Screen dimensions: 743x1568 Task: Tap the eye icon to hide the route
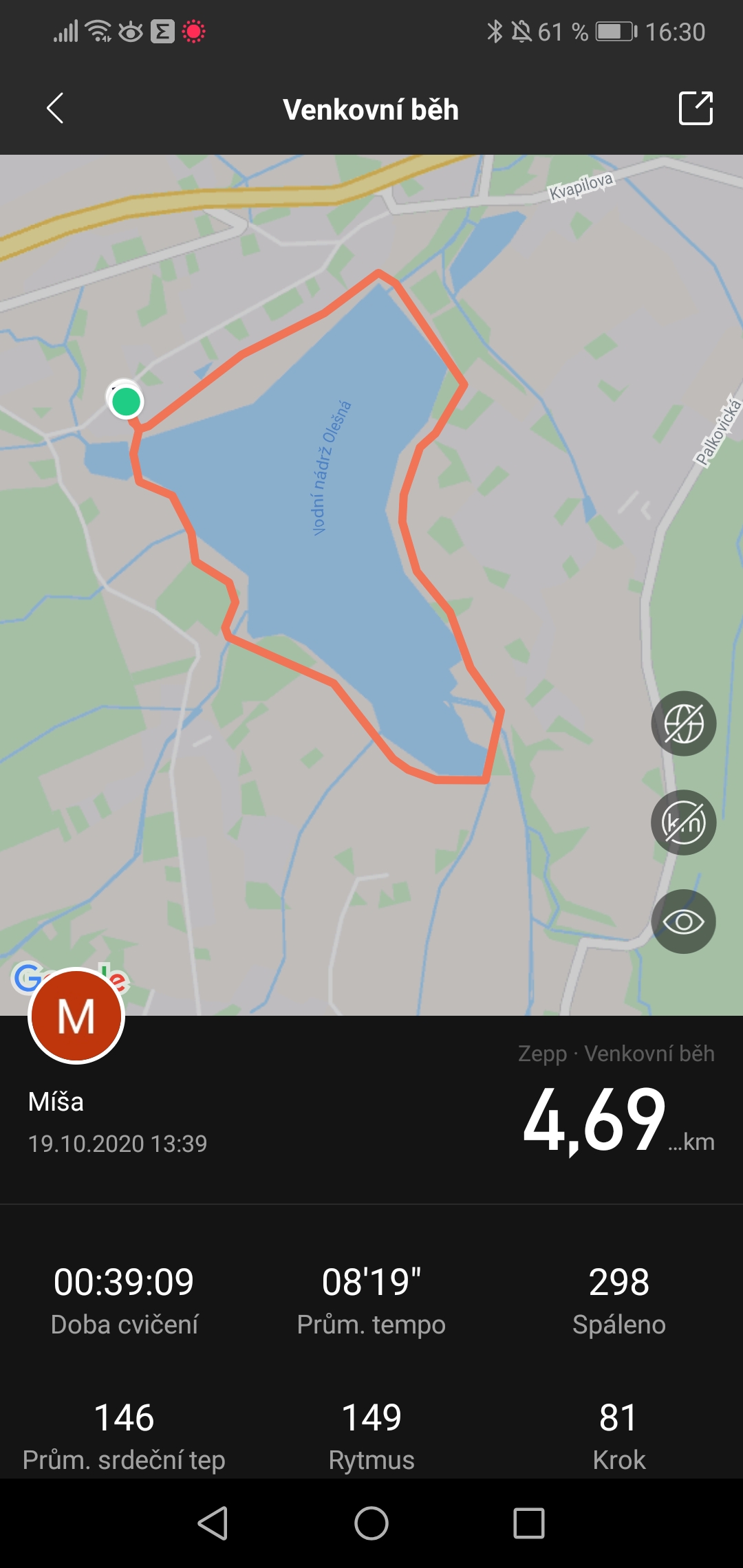pyautogui.click(x=683, y=922)
